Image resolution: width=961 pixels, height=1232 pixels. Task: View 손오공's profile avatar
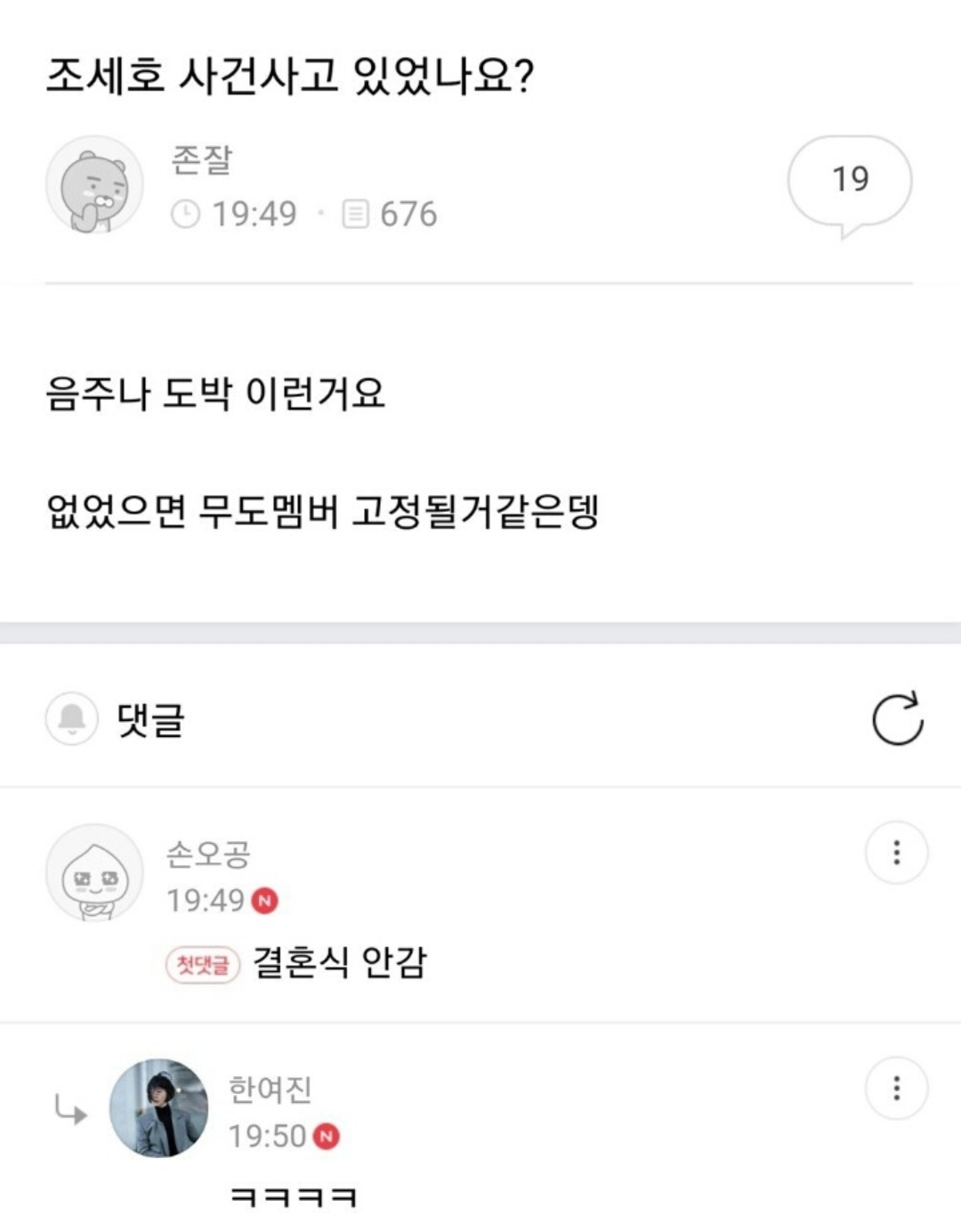click(x=94, y=873)
